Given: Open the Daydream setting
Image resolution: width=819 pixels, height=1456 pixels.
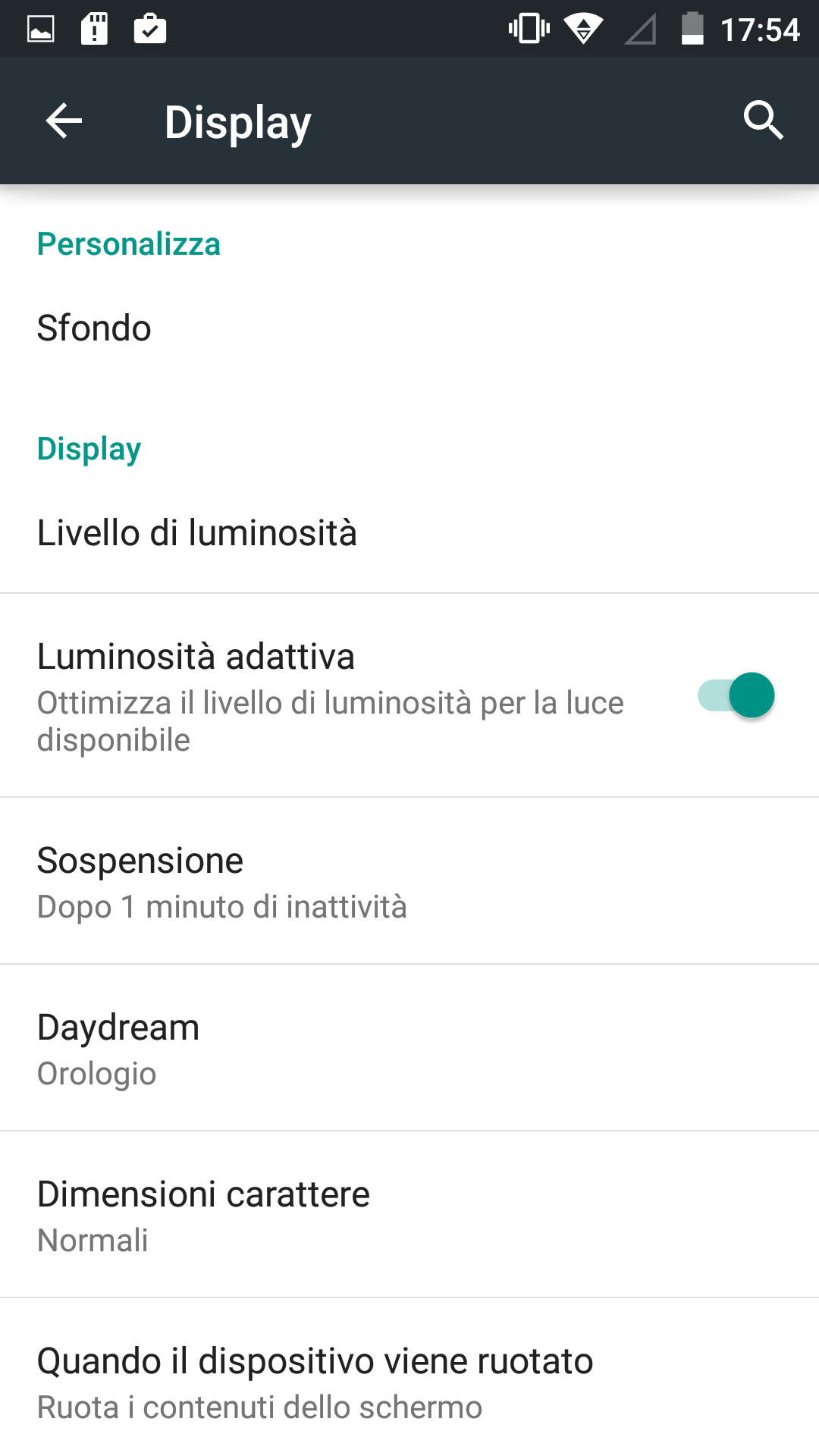Looking at the screenshot, I should tap(409, 1048).
